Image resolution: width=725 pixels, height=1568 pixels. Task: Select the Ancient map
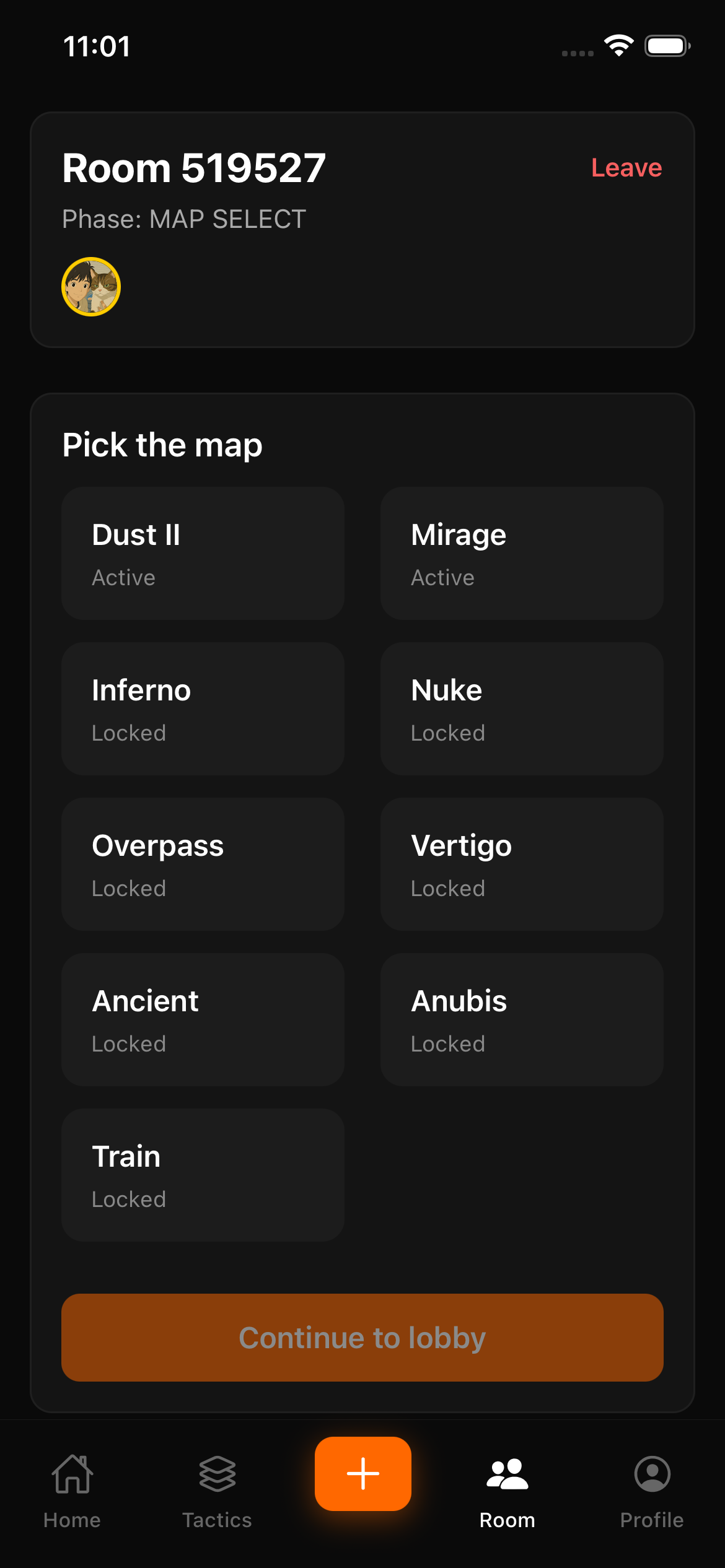point(202,1019)
